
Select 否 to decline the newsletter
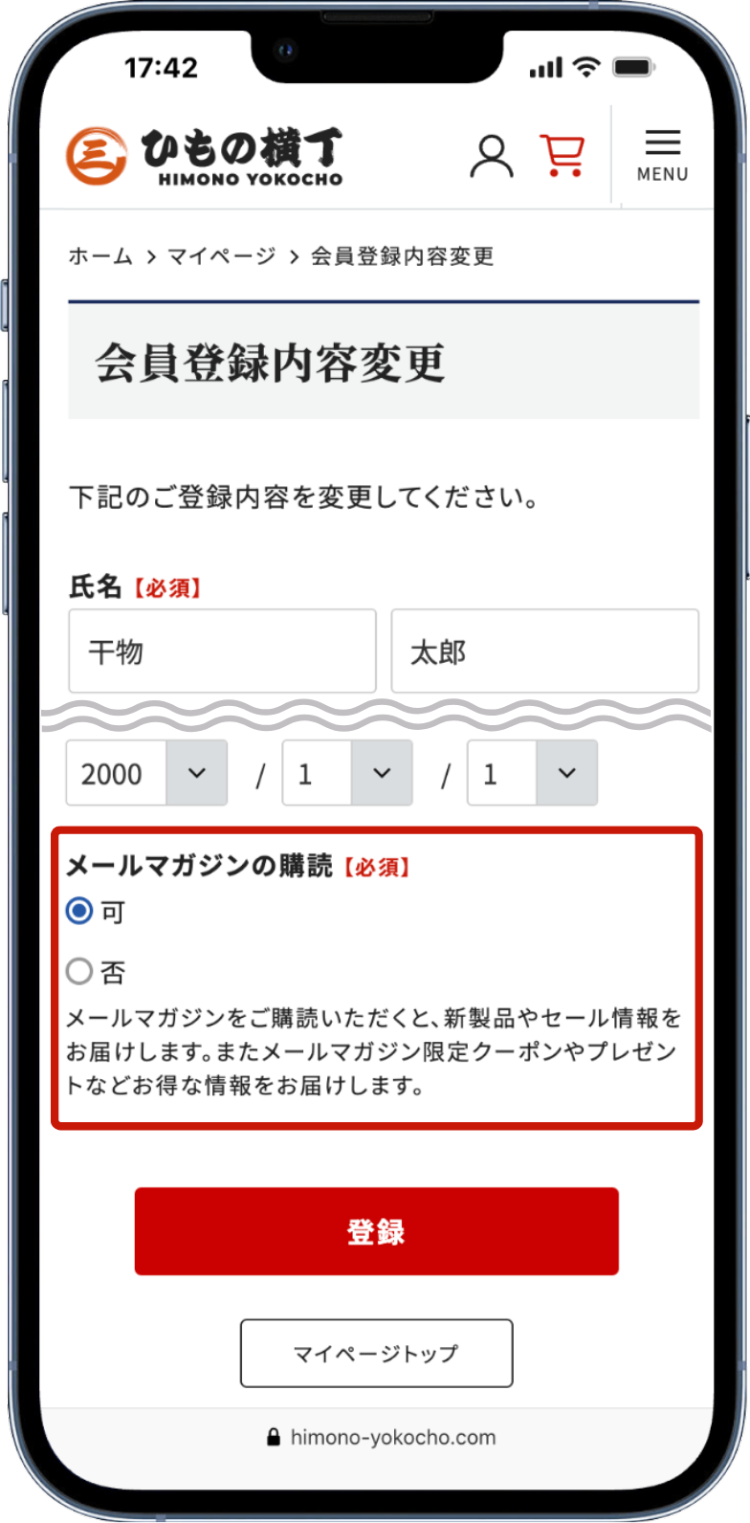pos(79,971)
